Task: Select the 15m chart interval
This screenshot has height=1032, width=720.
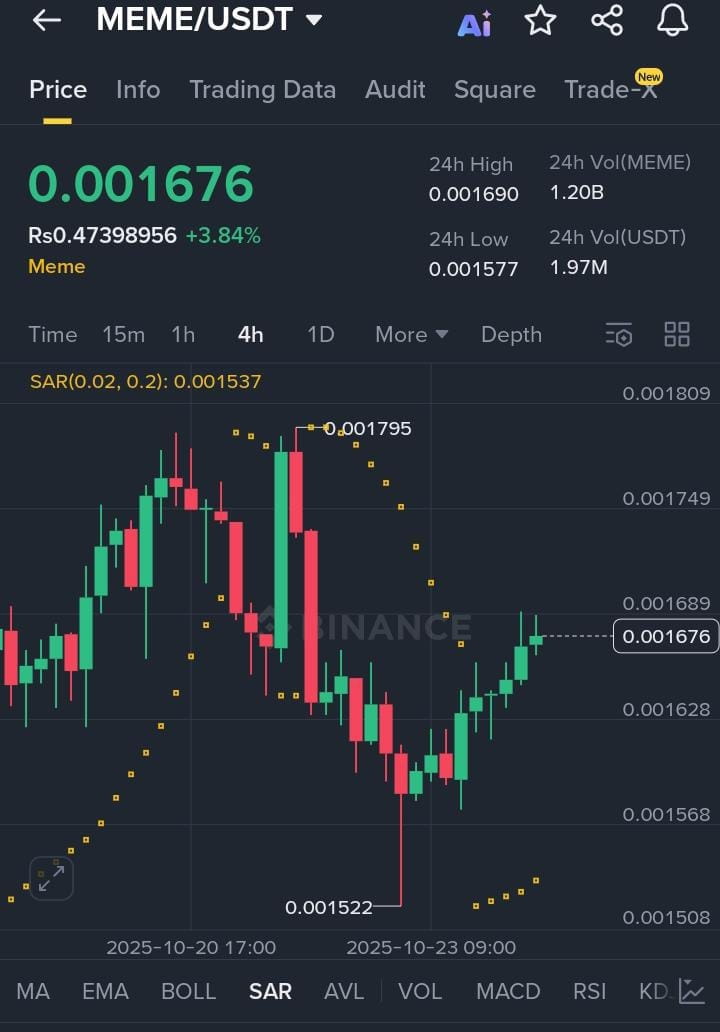Action: [123, 335]
